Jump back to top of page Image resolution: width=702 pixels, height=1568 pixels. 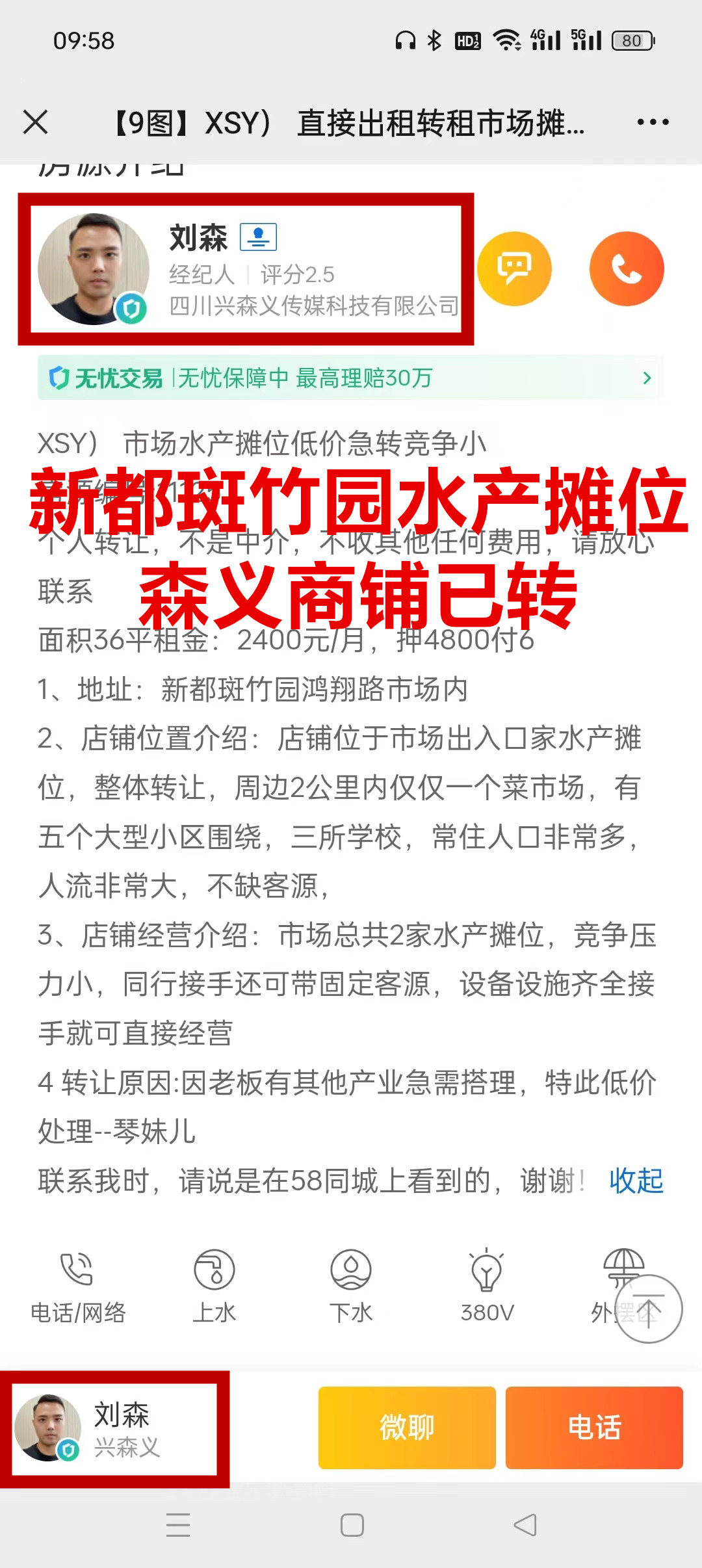648,1309
